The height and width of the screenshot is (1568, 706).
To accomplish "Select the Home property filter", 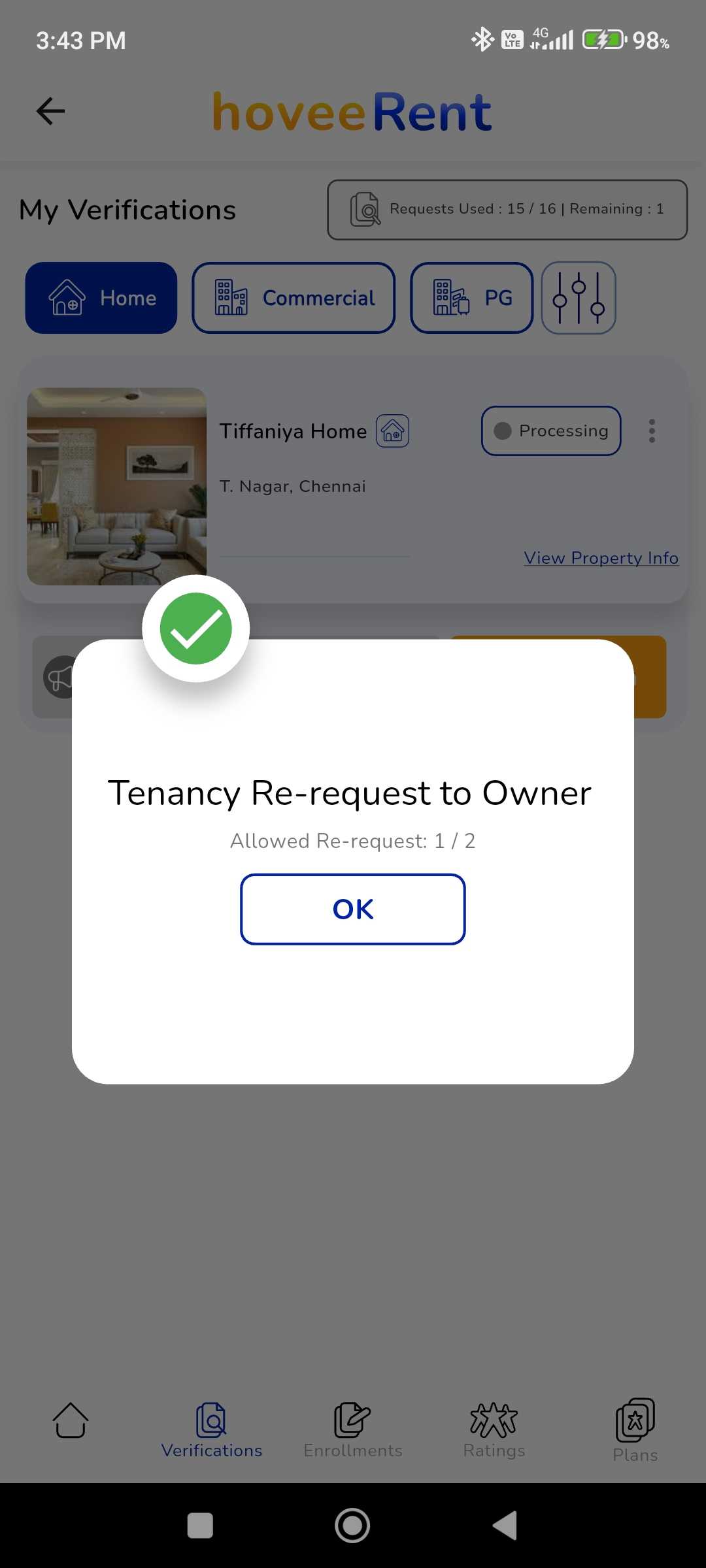I will point(101,298).
